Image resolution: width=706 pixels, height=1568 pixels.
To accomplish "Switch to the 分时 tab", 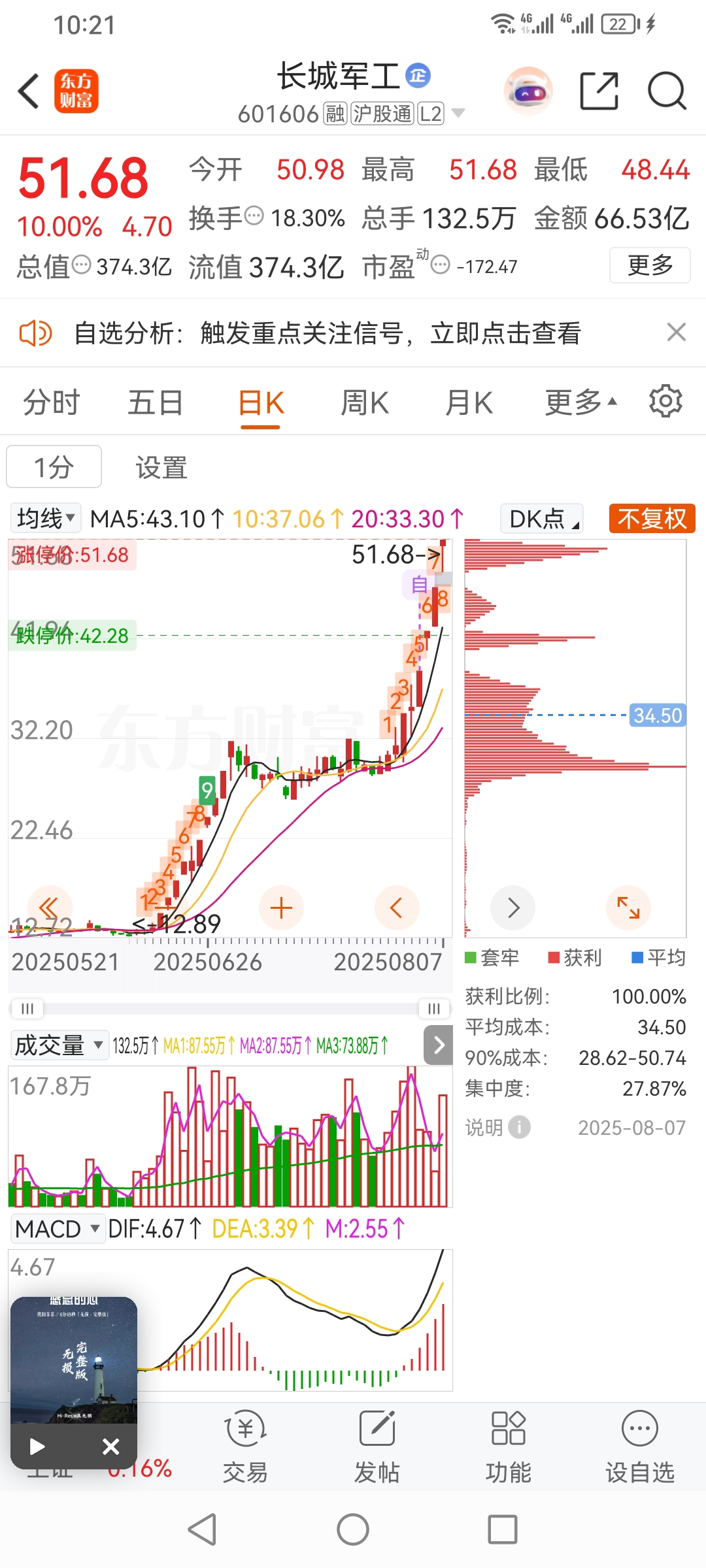I will point(52,402).
